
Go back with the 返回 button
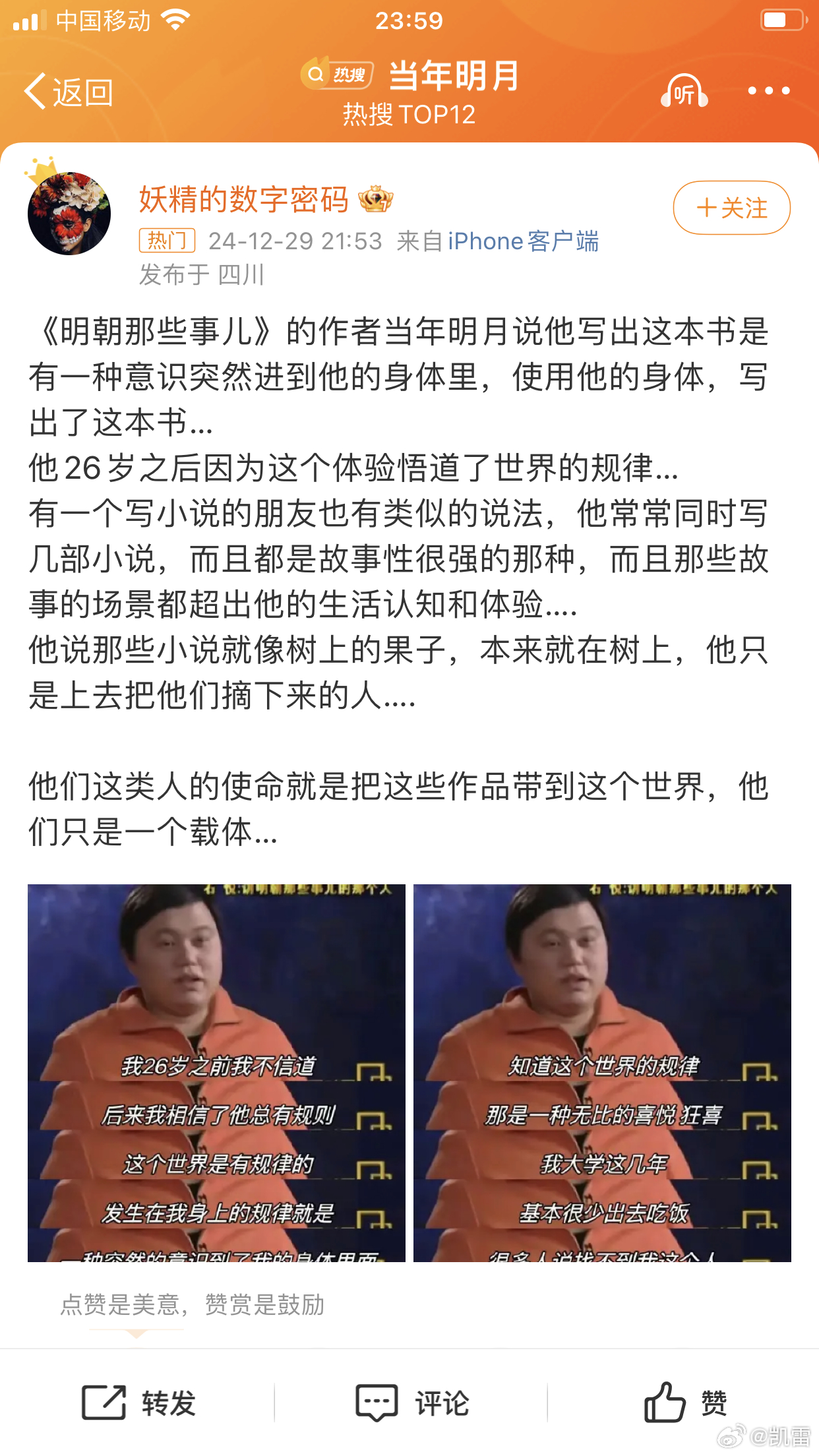click(69, 92)
